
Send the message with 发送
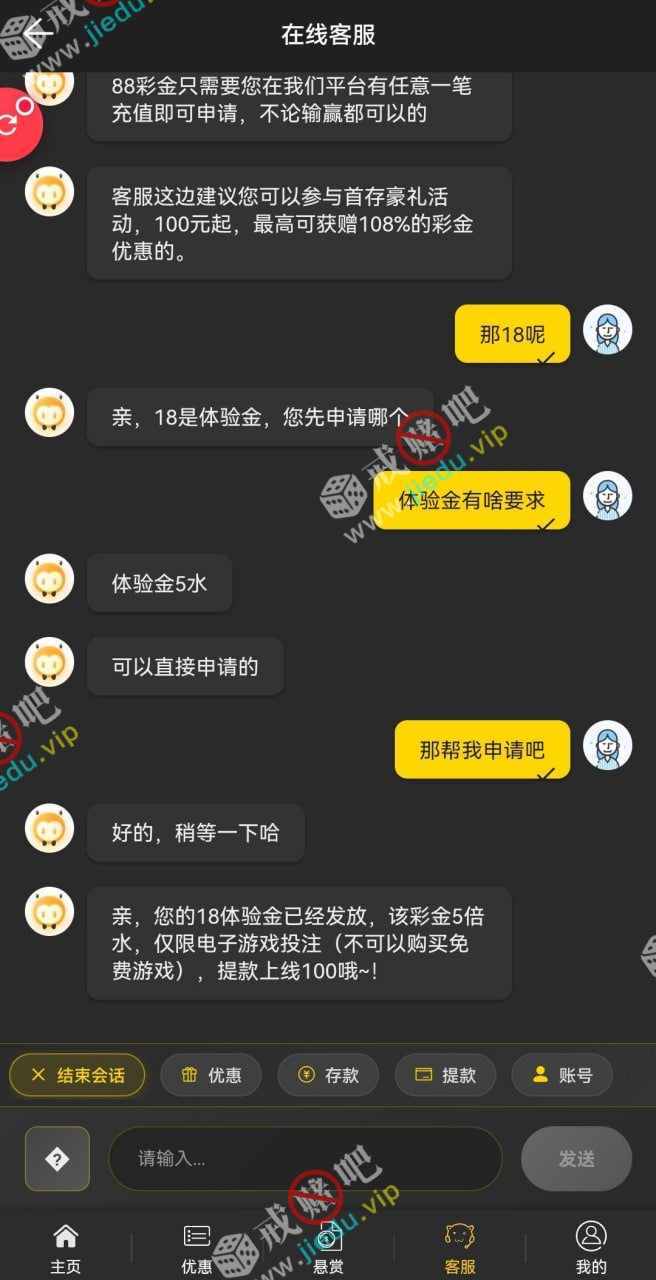[576, 1159]
